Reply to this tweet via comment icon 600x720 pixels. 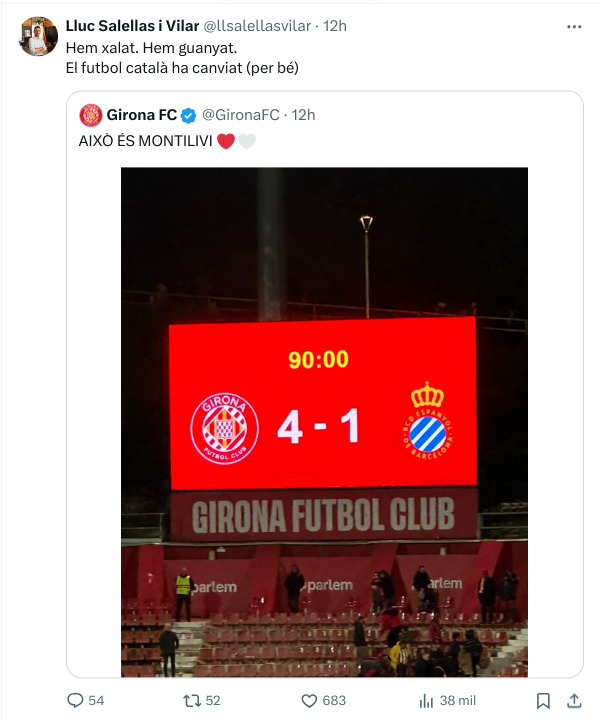[76, 700]
